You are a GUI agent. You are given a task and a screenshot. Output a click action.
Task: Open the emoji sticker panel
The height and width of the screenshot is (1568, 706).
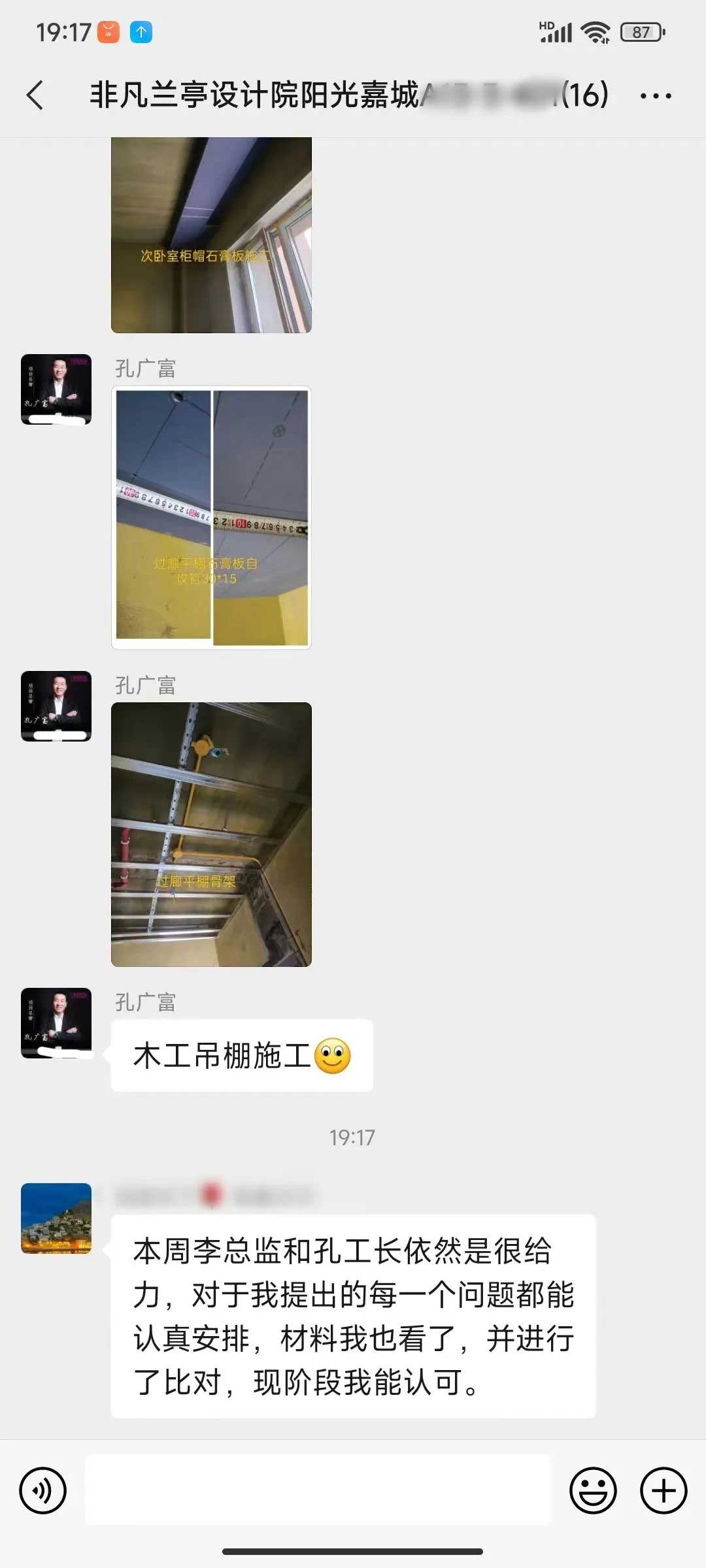click(593, 1491)
